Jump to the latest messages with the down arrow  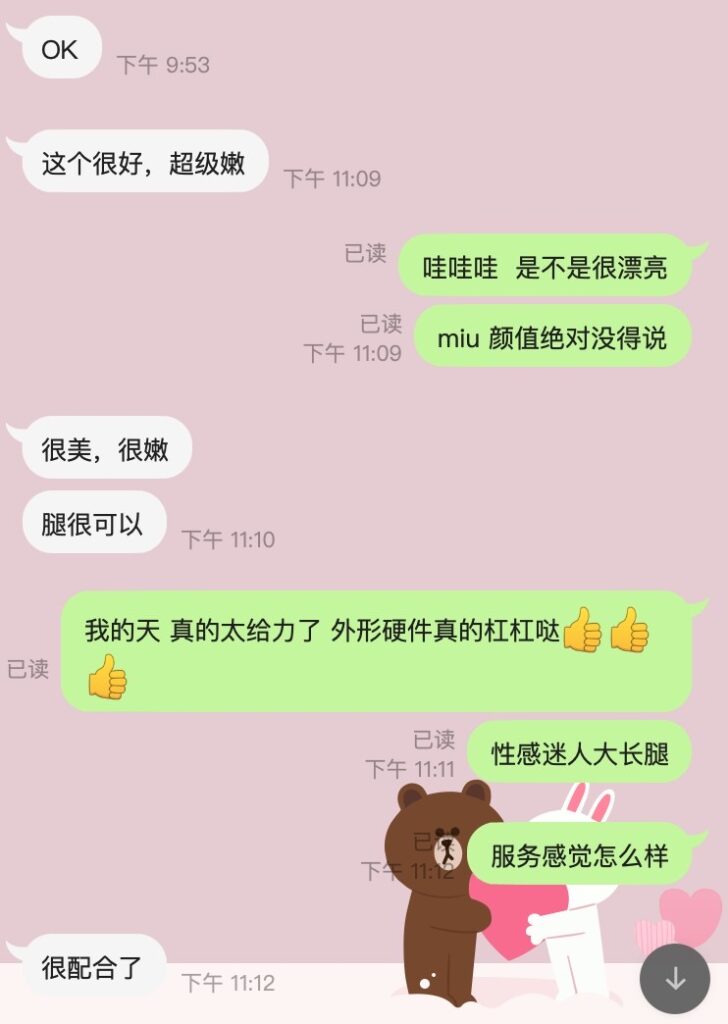[675, 978]
